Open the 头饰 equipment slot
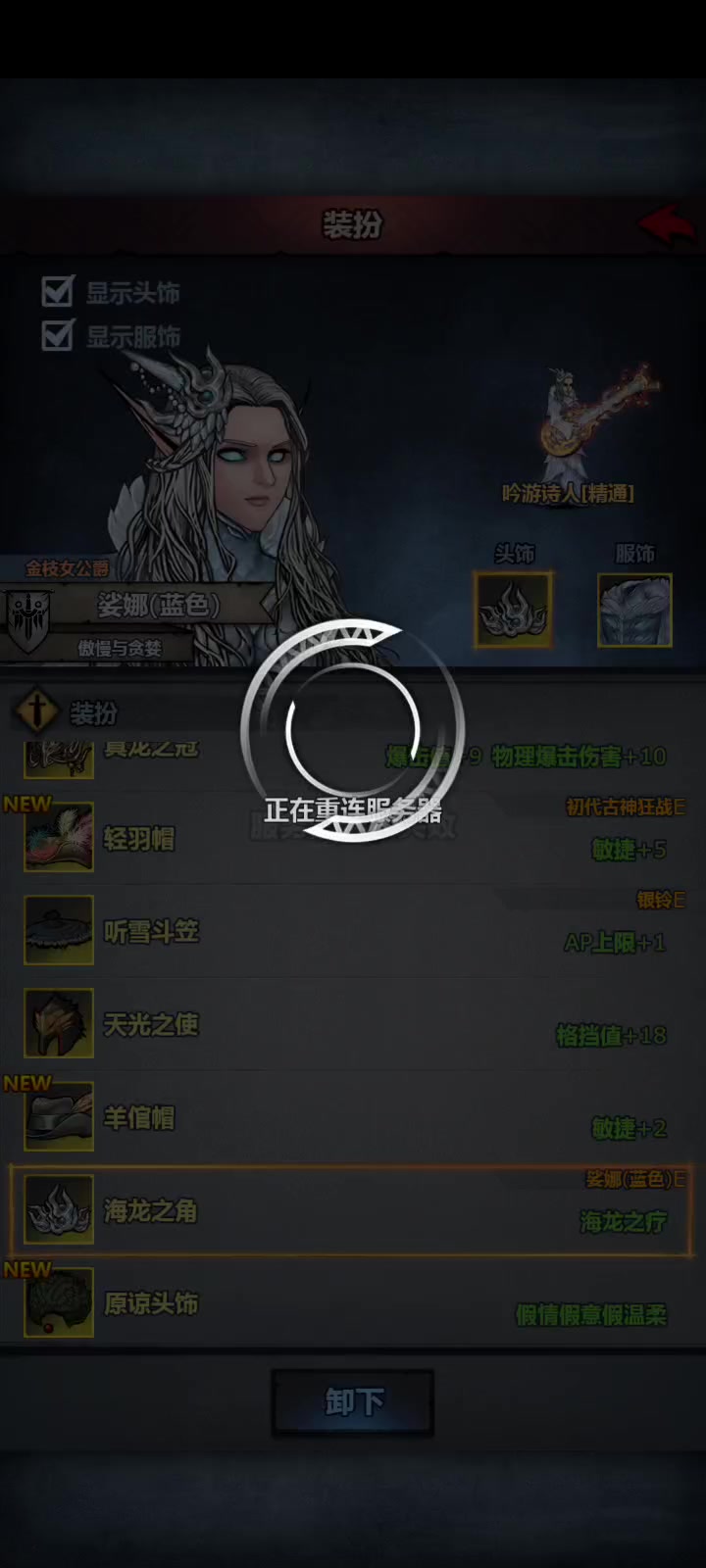 point(513,609)
